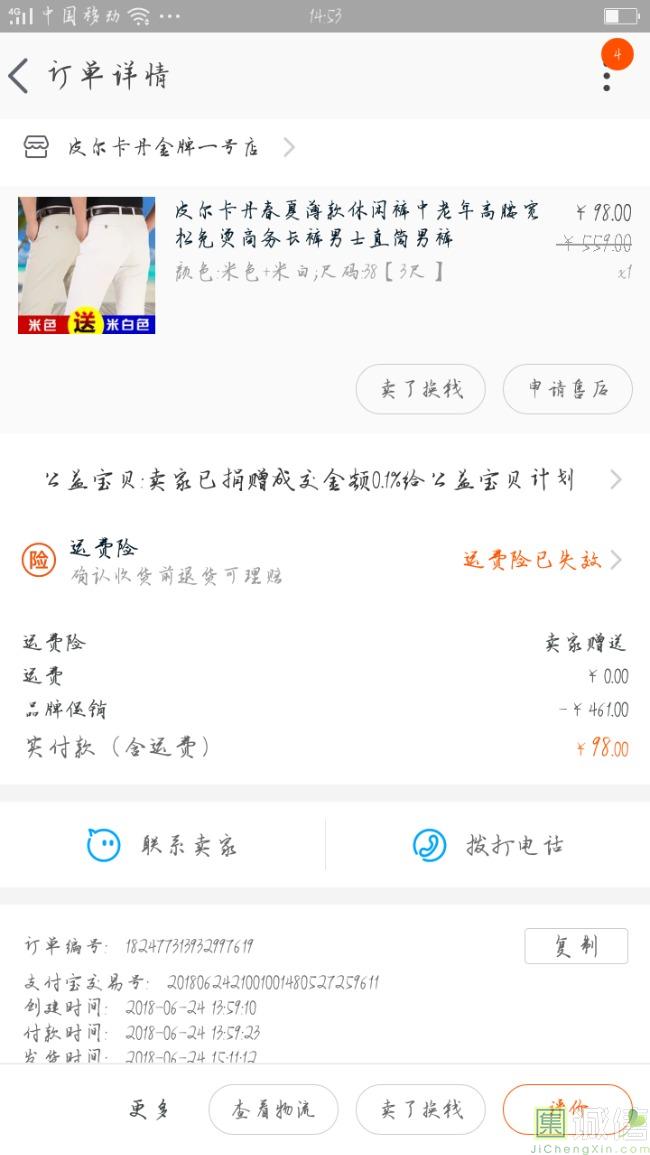This screenshot has width=650, height=1155.
Task: Write a review with the 评价 button
Action: [x=567, y=1107]
